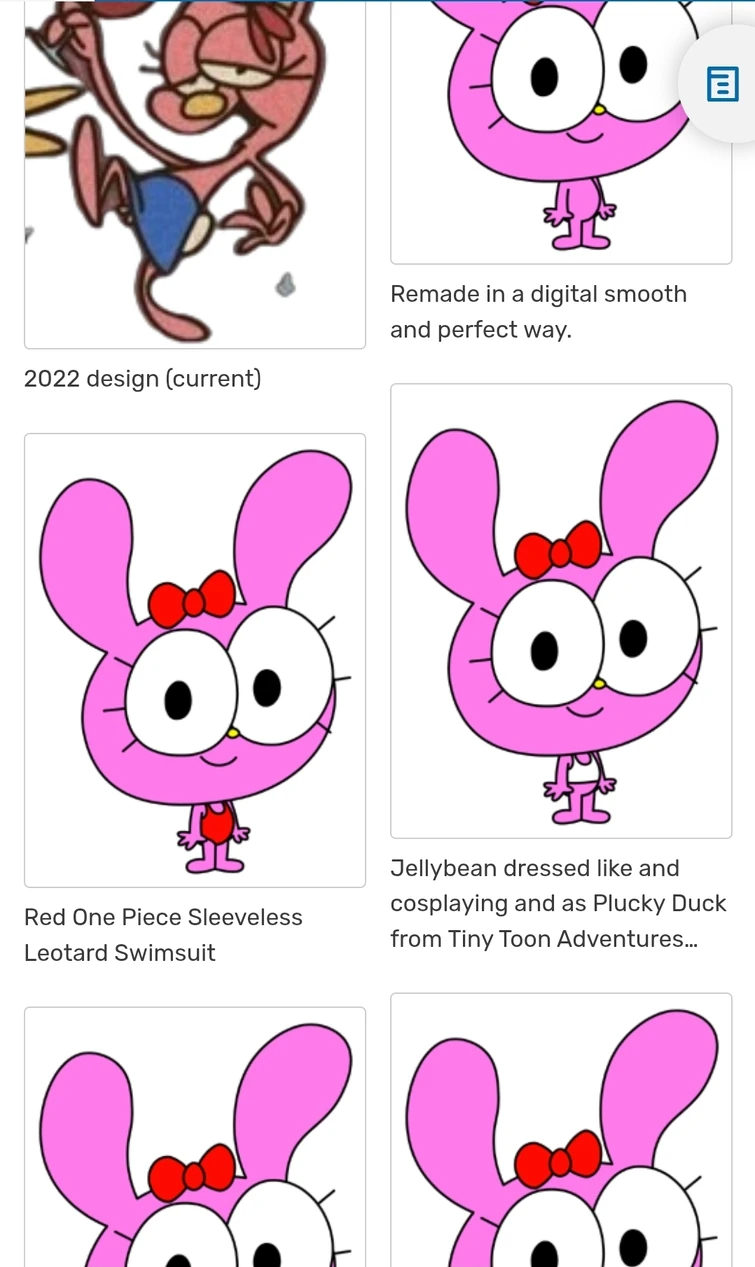Open the floating table of contents button
This screenshot has height=1267, width=755.
pos(722,85)
